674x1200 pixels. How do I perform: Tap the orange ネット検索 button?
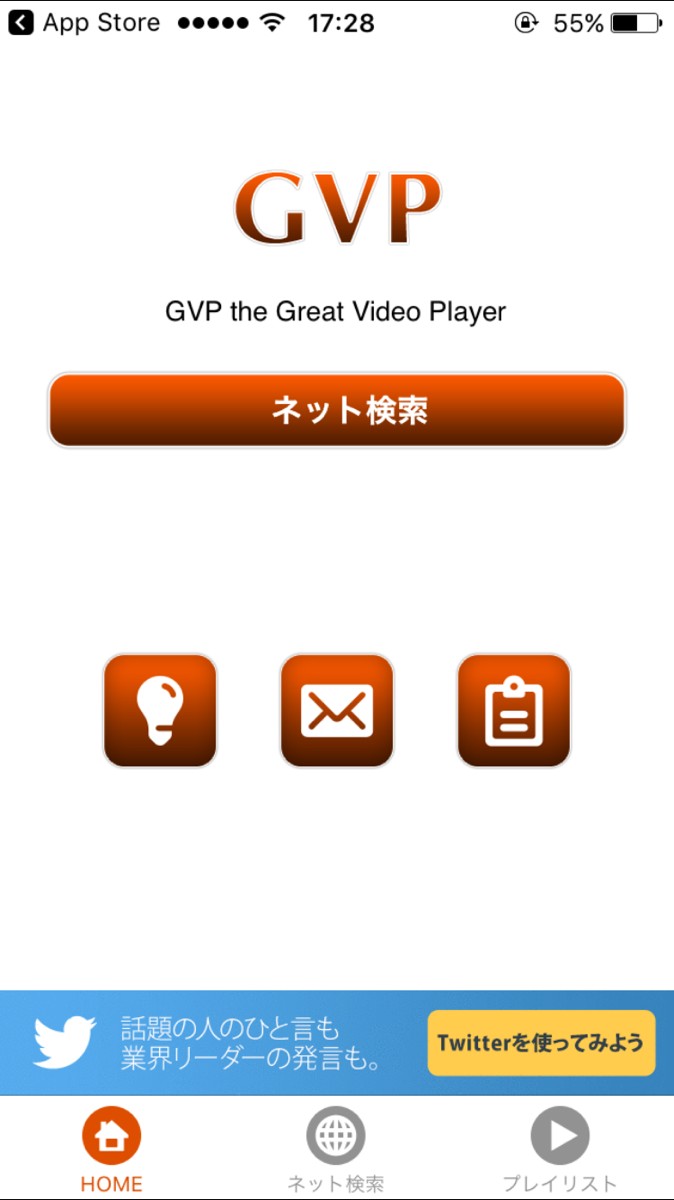tap(337, 410)
